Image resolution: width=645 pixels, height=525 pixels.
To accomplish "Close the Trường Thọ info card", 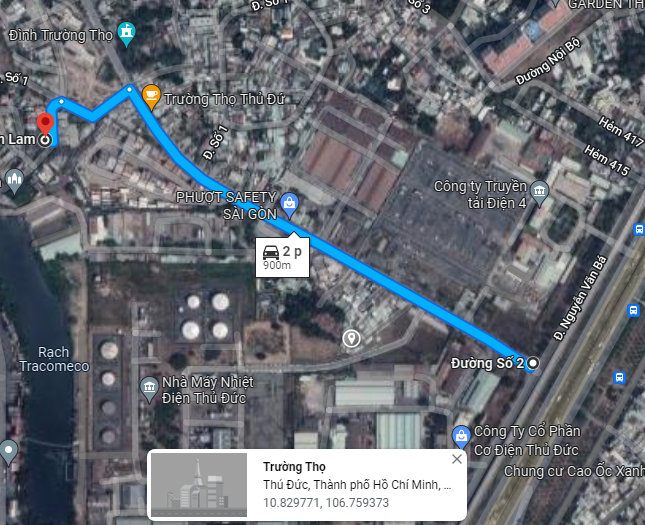I will coord(457,459).
